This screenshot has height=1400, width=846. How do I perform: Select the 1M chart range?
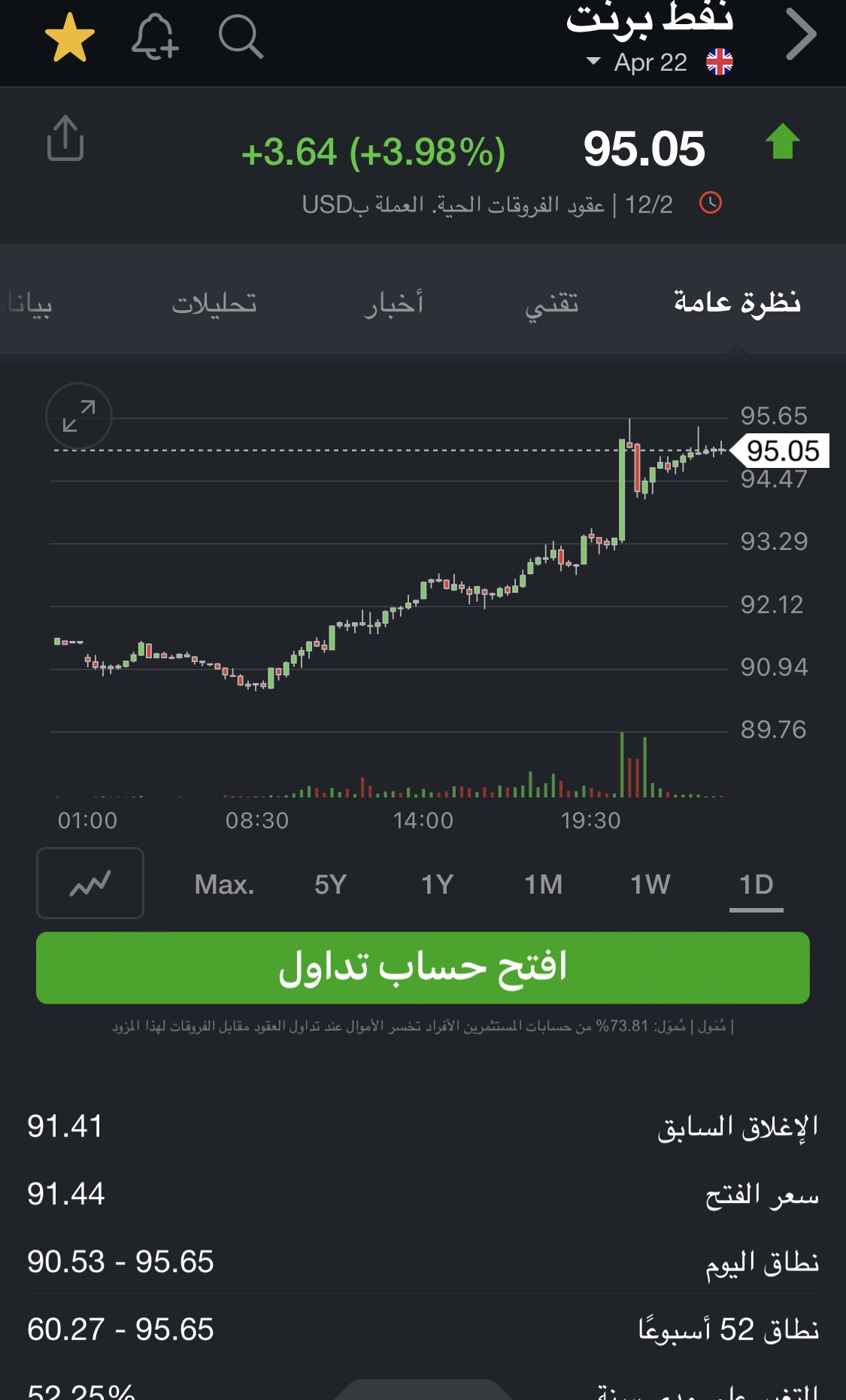tap(543, 884)
